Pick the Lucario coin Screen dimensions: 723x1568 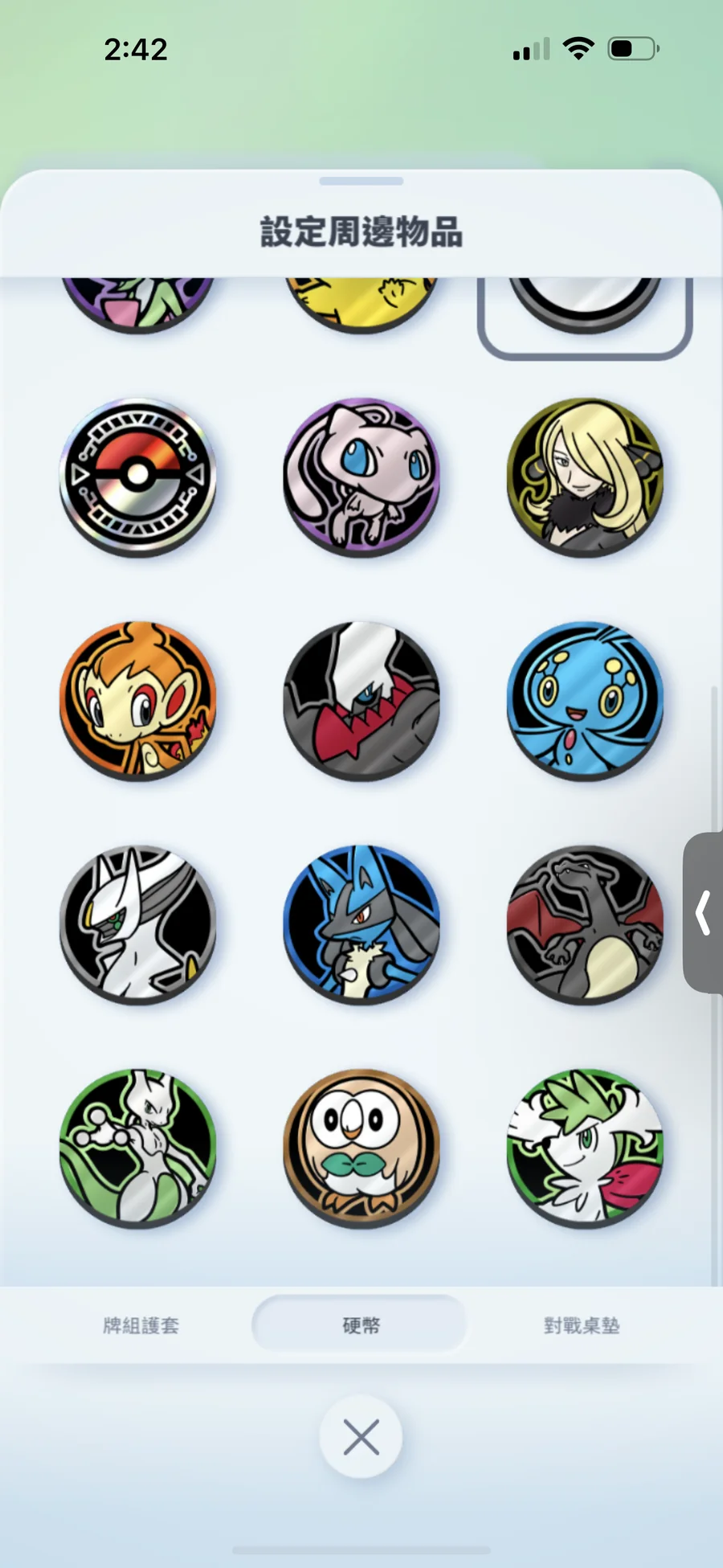(x=361, y=923)
